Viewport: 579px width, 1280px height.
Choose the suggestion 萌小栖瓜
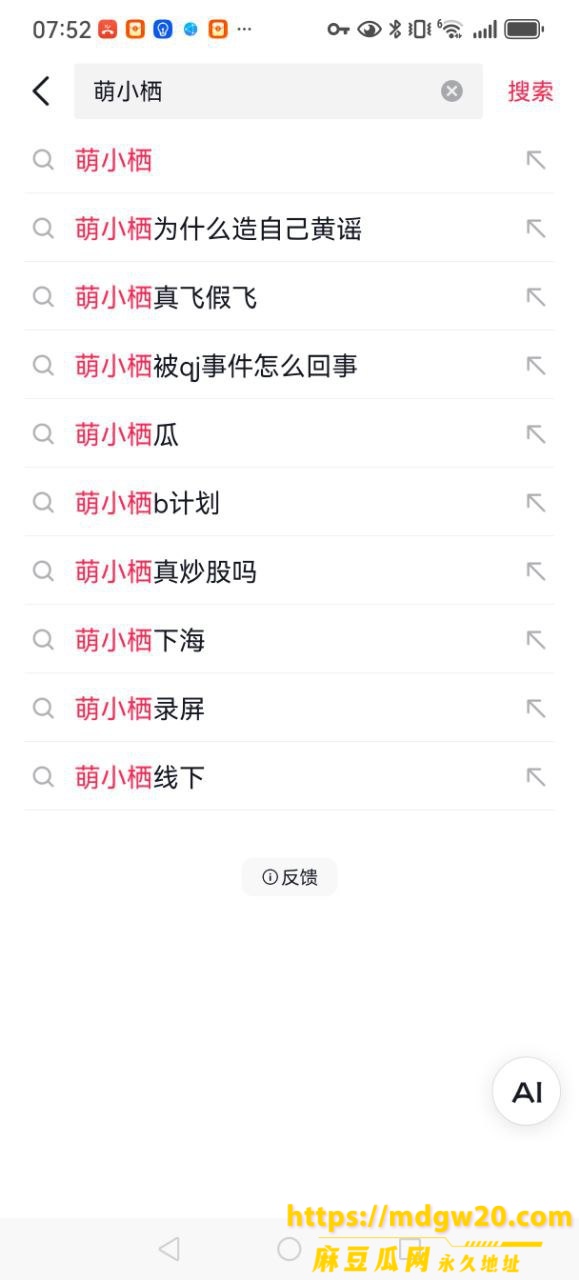point(289,434)
